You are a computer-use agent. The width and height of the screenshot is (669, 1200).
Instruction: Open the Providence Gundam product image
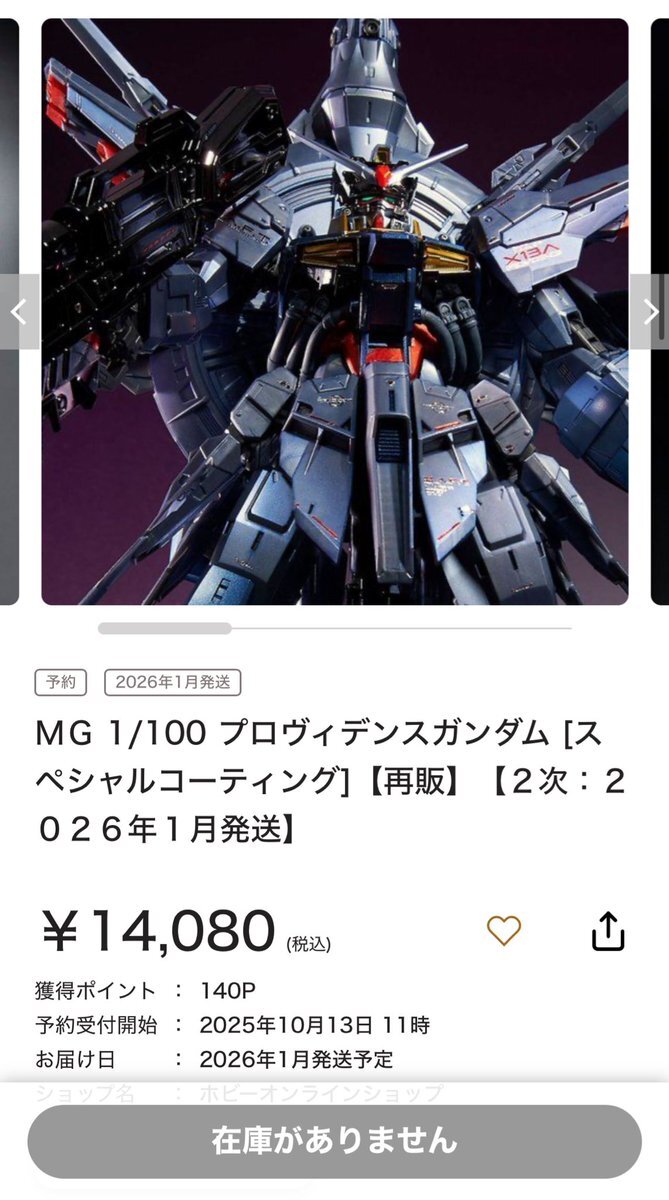334,311
